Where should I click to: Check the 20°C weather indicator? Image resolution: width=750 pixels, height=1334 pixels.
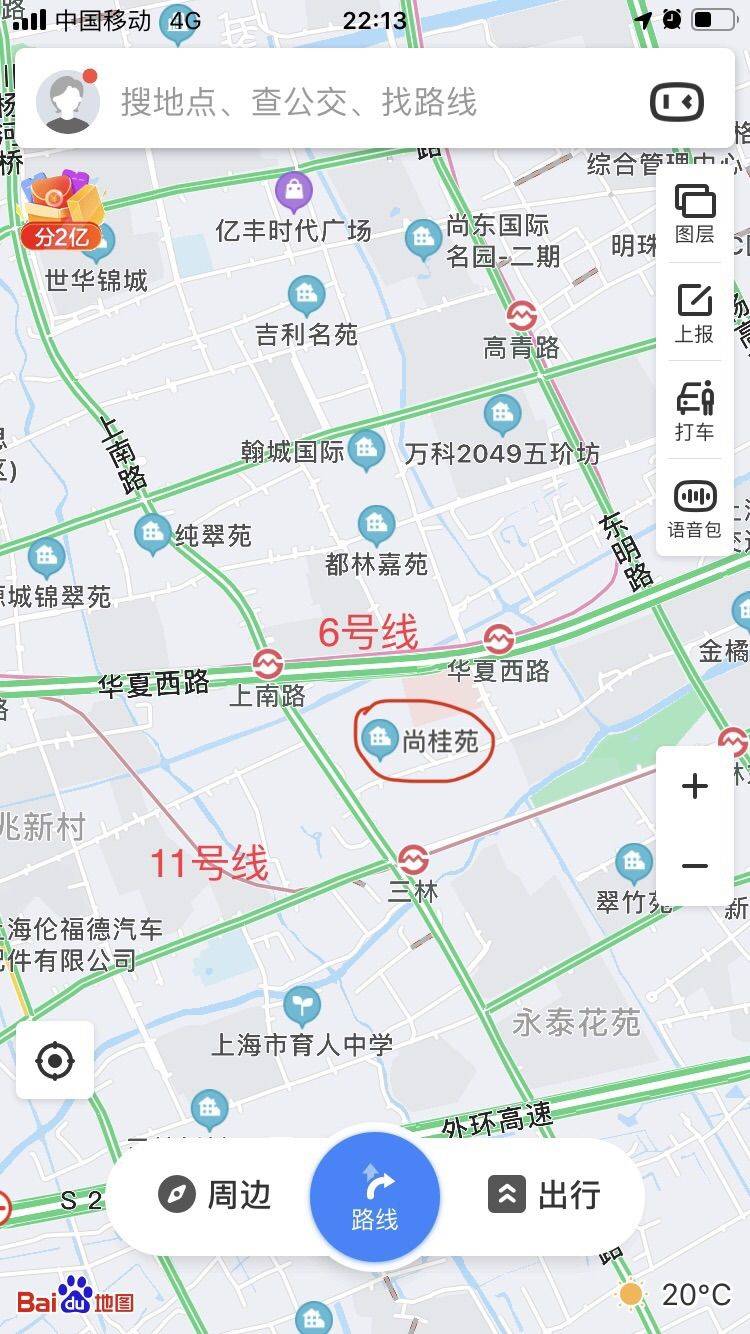point(675,1294)
